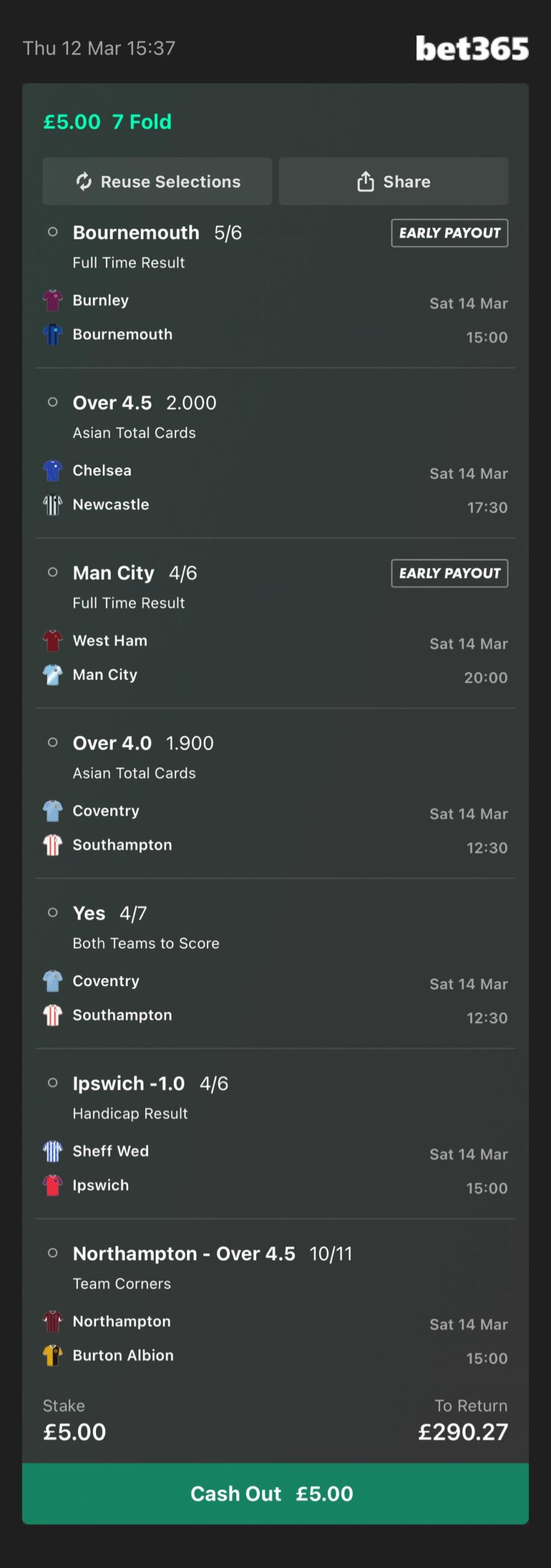
Task: Share this 7 Fold bet
Action: pyautogui.click(x=394, y=181)
